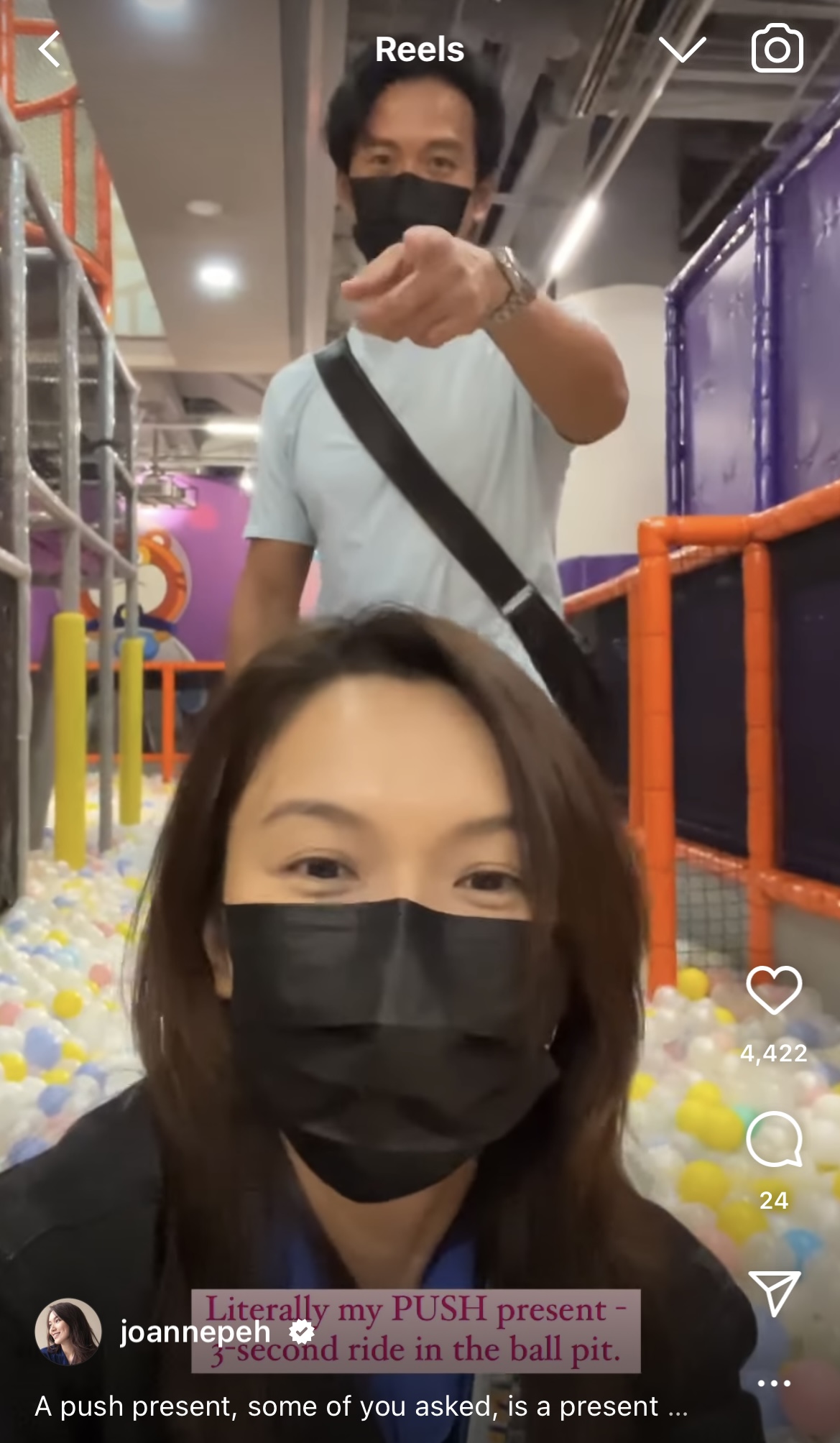Open the comments on this reel

click(774, 1140)
